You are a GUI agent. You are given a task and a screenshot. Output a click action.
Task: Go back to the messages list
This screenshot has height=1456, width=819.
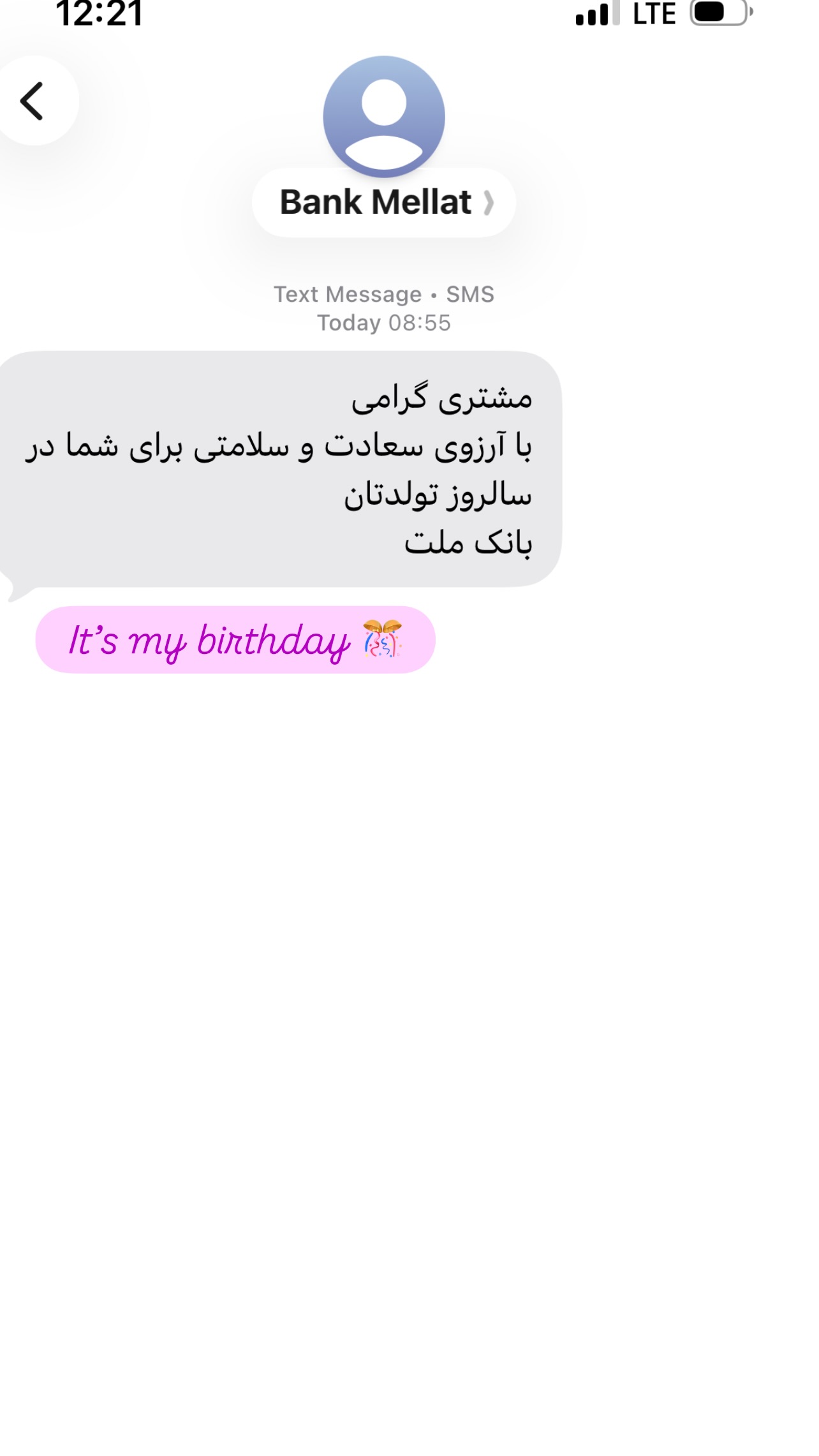point(33,101)
